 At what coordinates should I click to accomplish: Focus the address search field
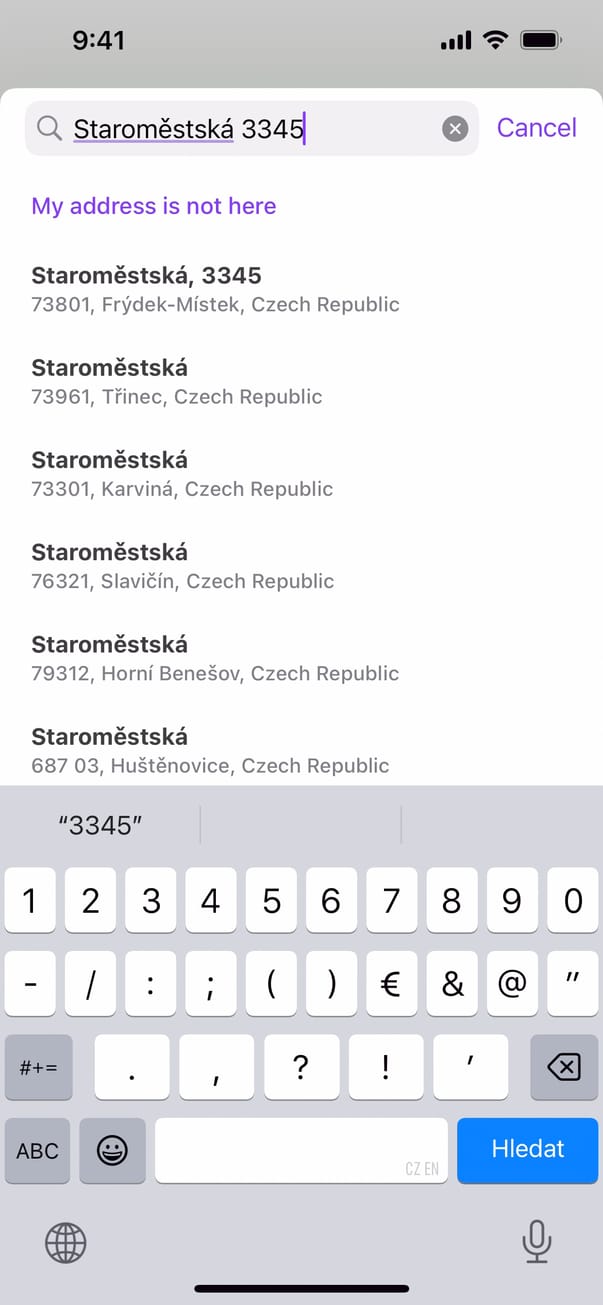(x=250, y=128)
